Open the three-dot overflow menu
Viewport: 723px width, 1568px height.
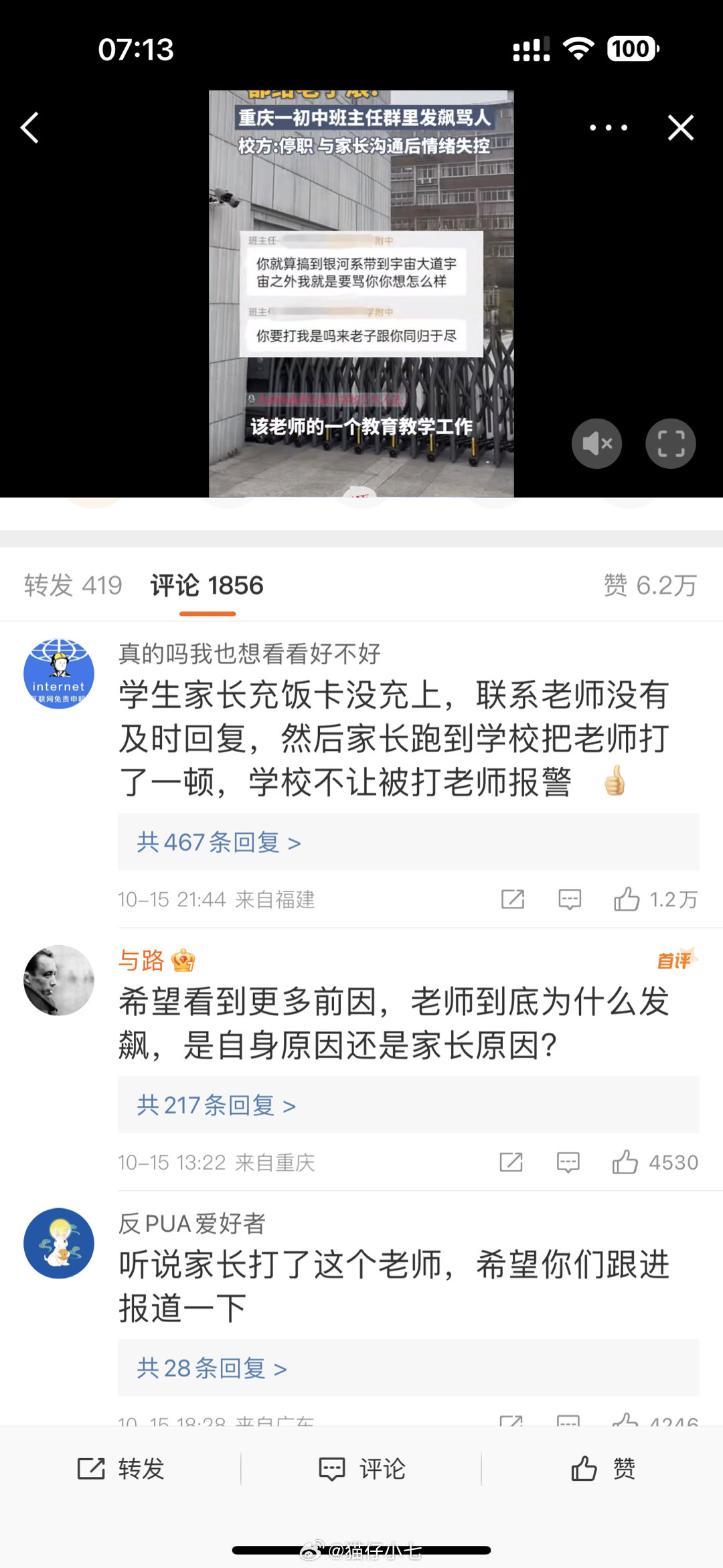pos(608,127)
